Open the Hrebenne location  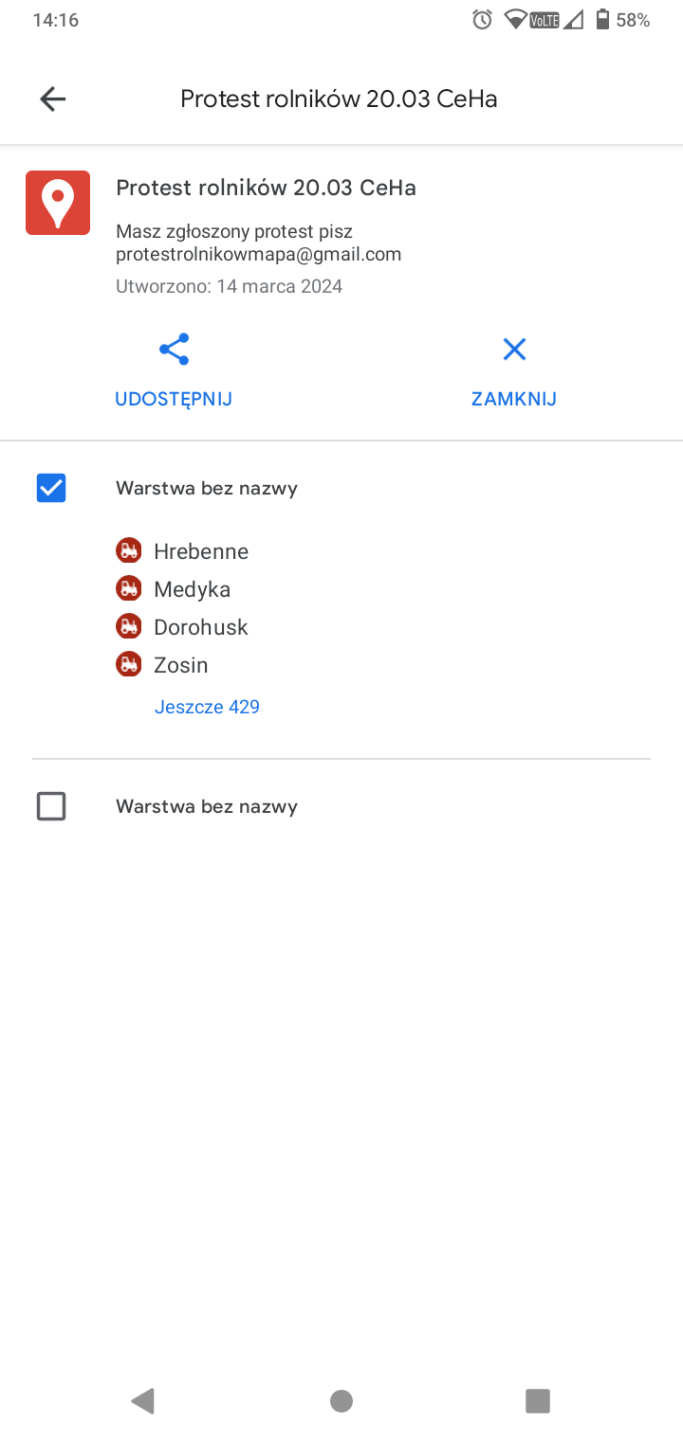[x=200, y=551]
